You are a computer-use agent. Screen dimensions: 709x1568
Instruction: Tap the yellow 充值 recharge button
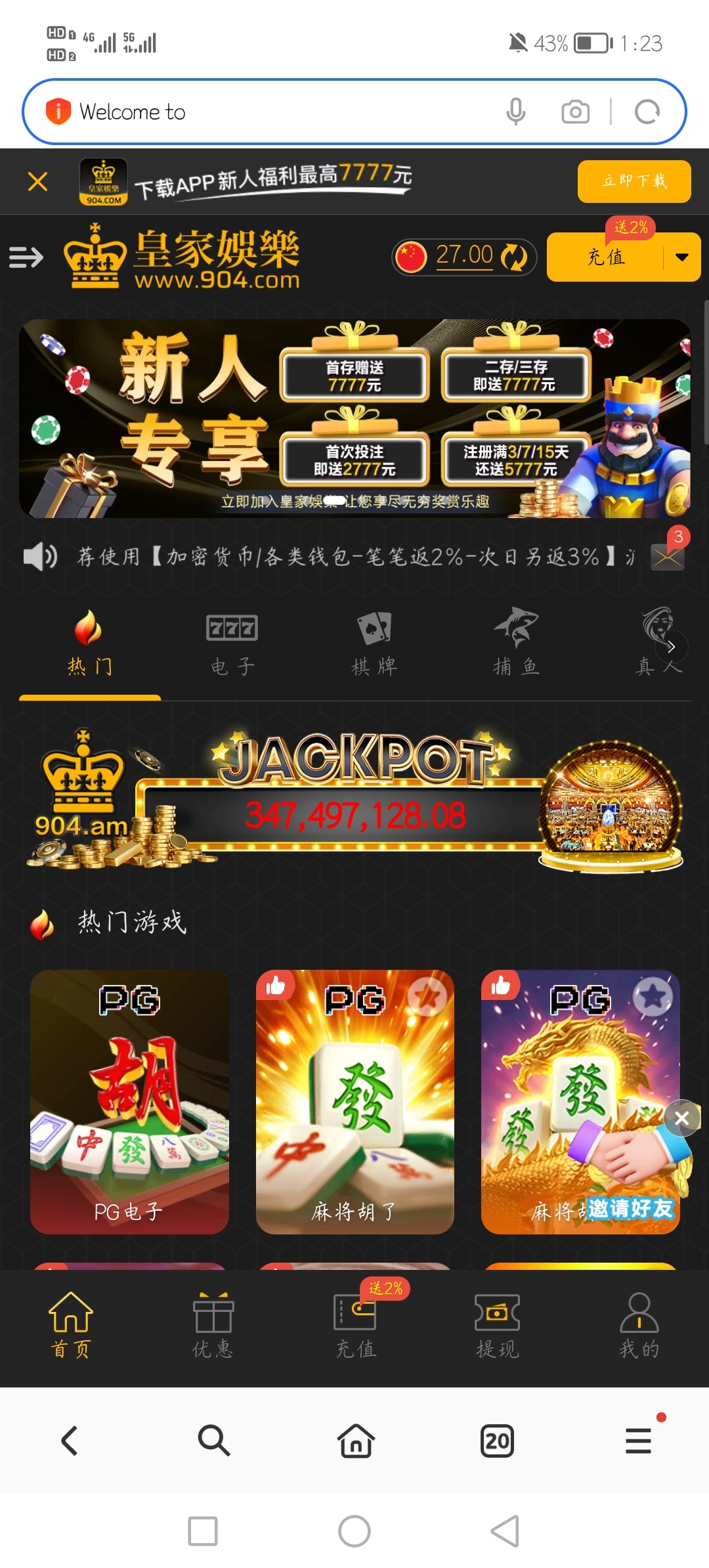(605, 257)
